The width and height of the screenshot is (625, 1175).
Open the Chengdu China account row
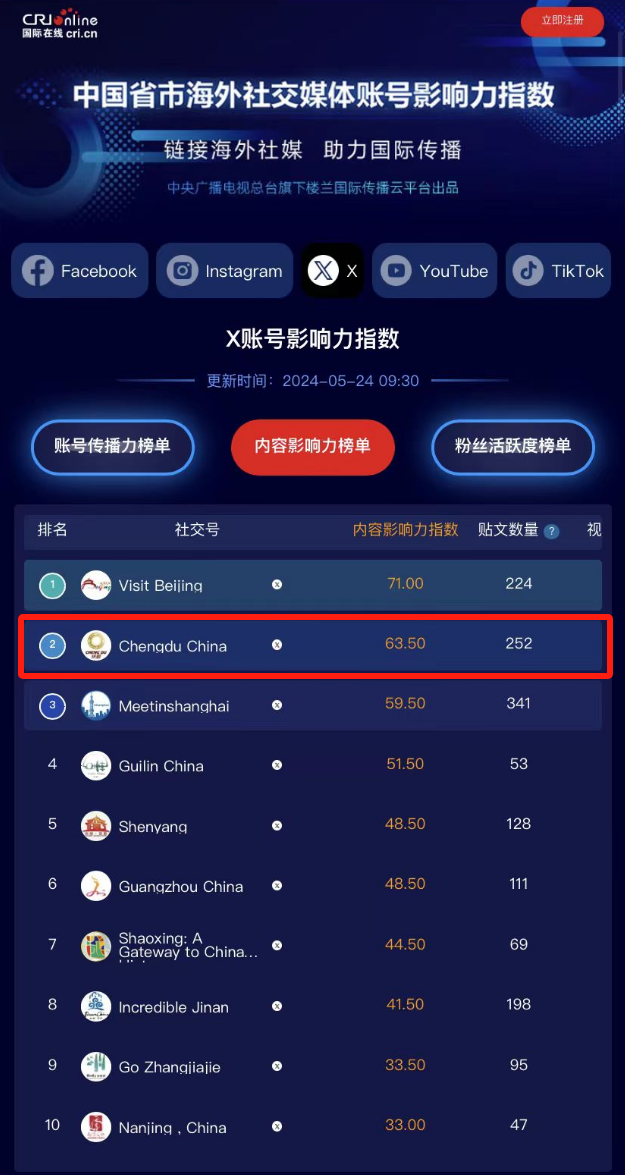[x=172, y=646]
